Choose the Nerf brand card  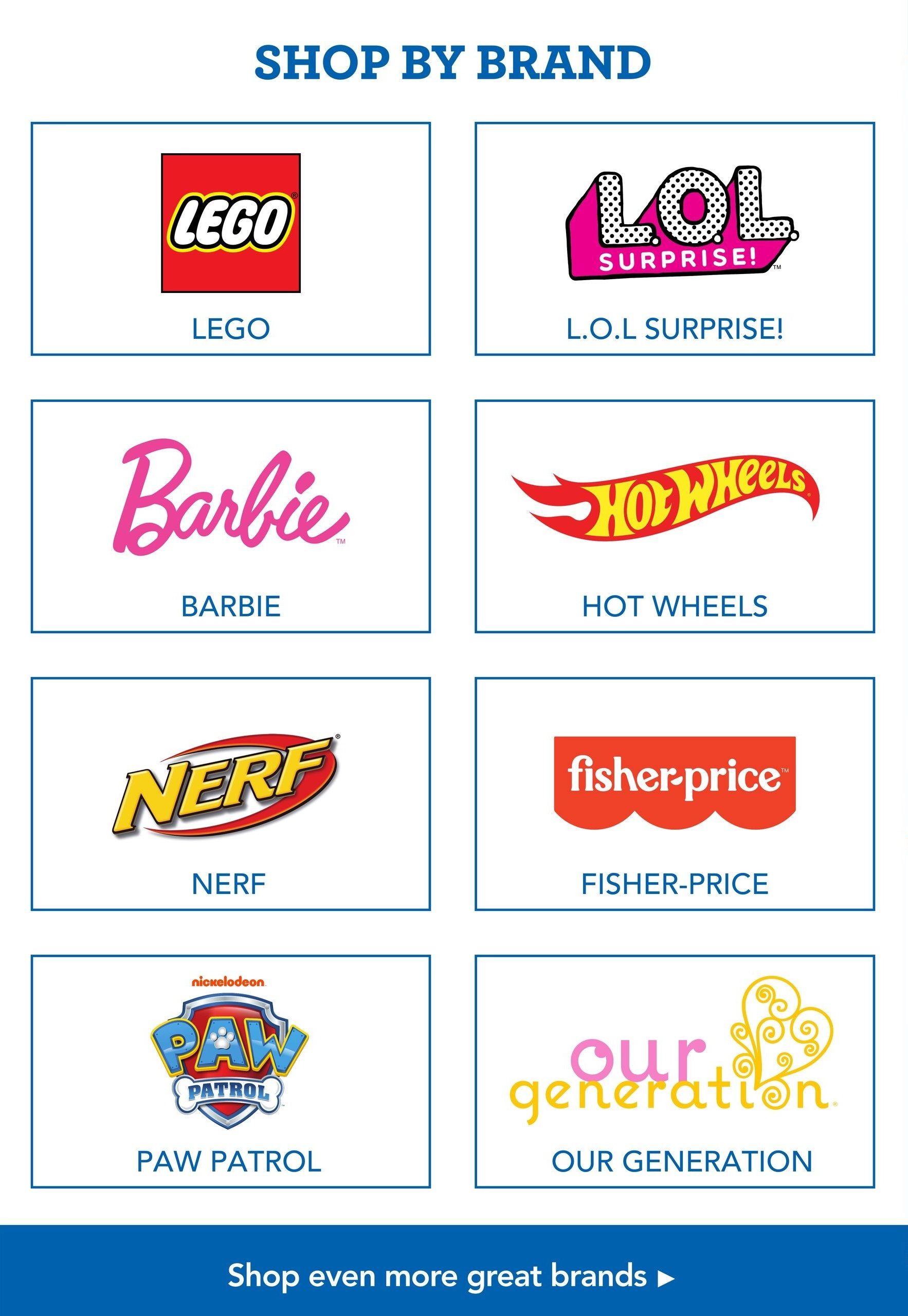pyautogui.click(x=230, y=794)
